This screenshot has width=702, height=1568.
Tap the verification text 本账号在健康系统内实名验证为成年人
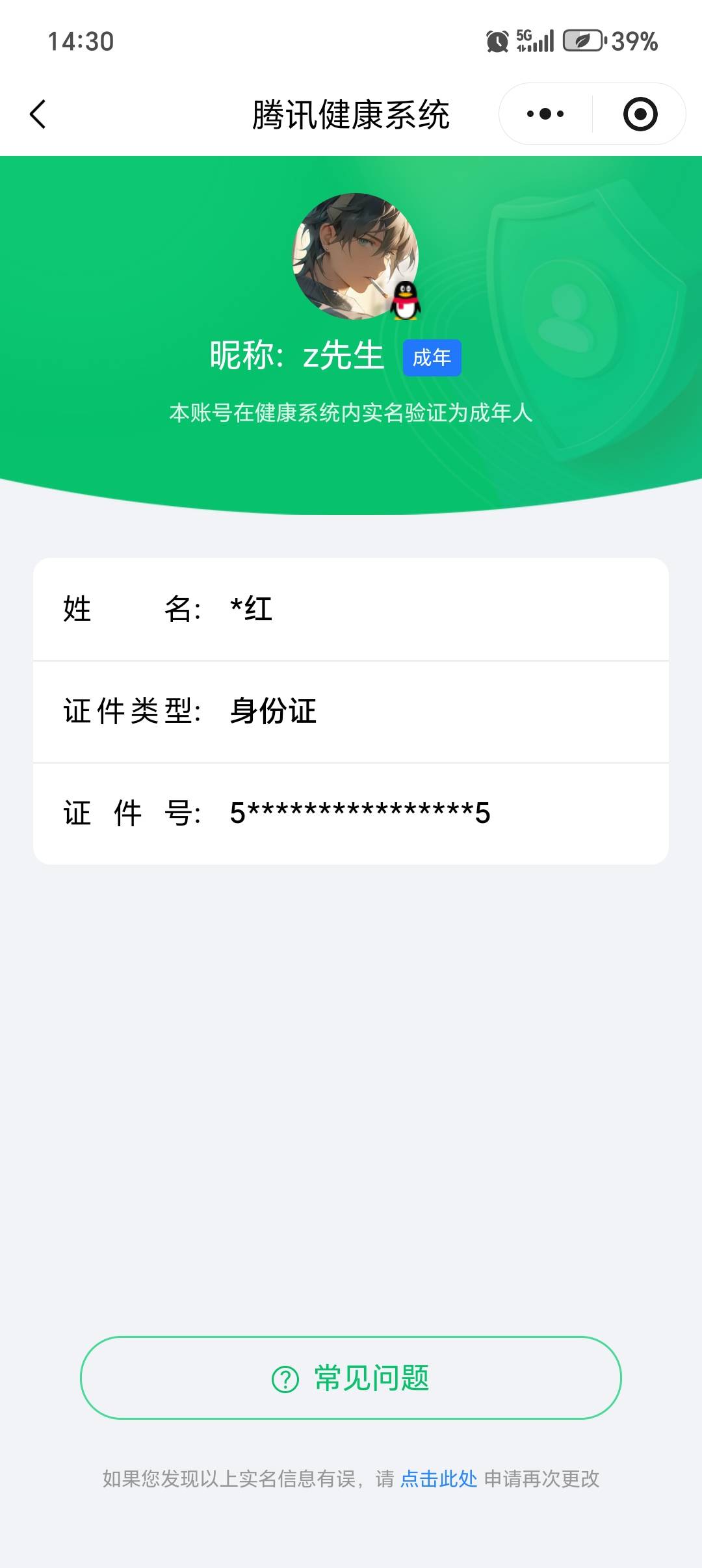point(351,412)
